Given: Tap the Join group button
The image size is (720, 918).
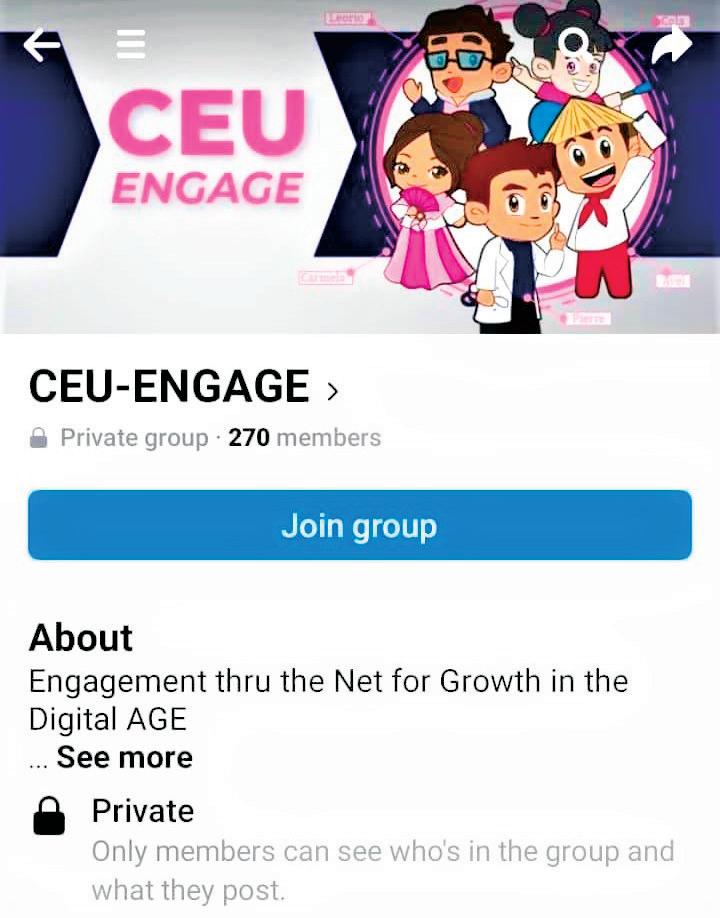Looking at the screenshot, I should [x=360, y=525].
